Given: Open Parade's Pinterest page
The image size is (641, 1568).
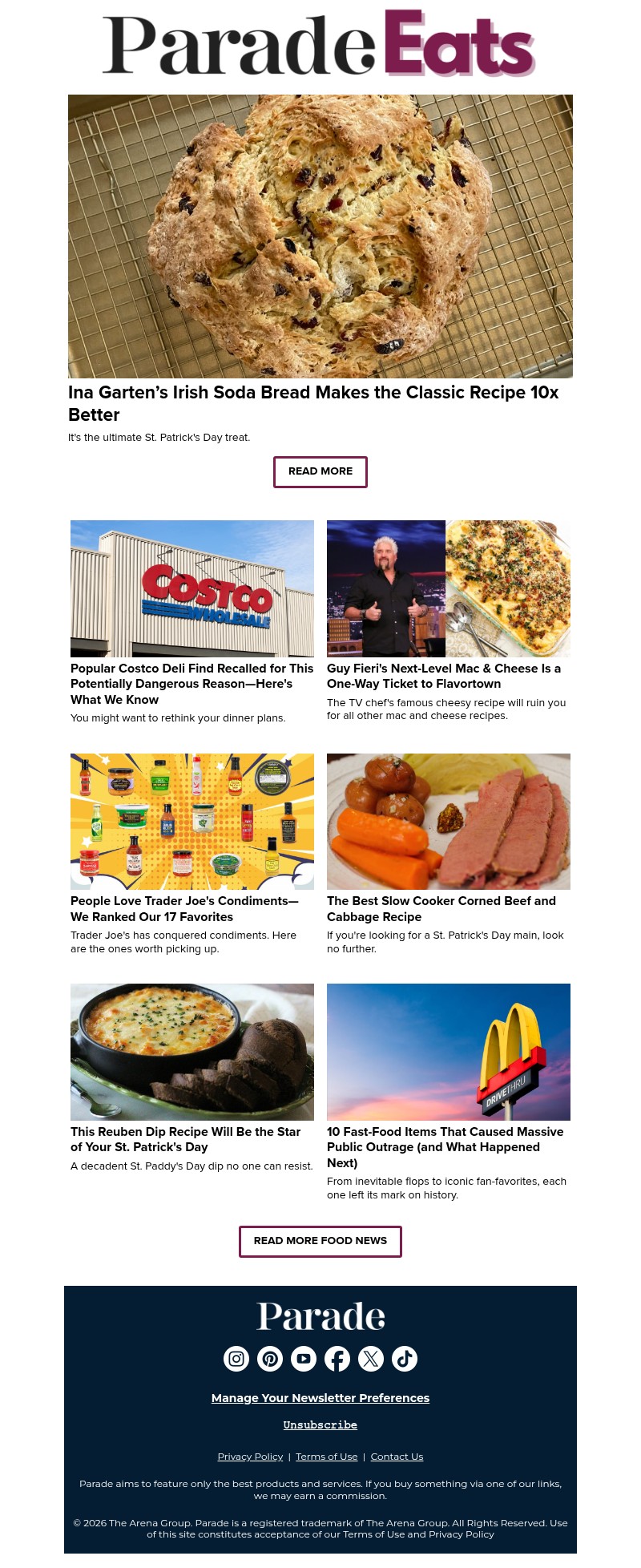Looking at the screenshot, I should (270, 1358).
